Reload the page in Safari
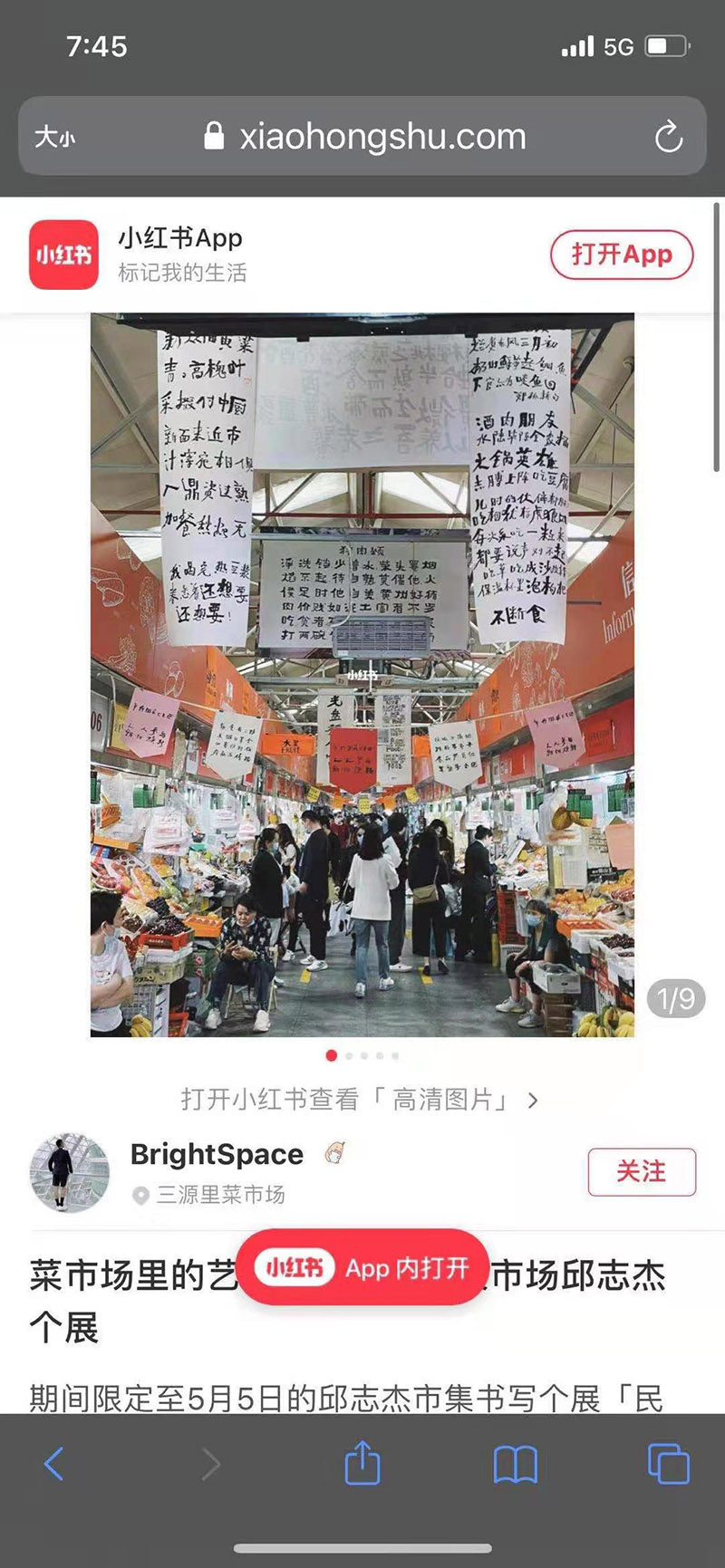 (669, 137)
